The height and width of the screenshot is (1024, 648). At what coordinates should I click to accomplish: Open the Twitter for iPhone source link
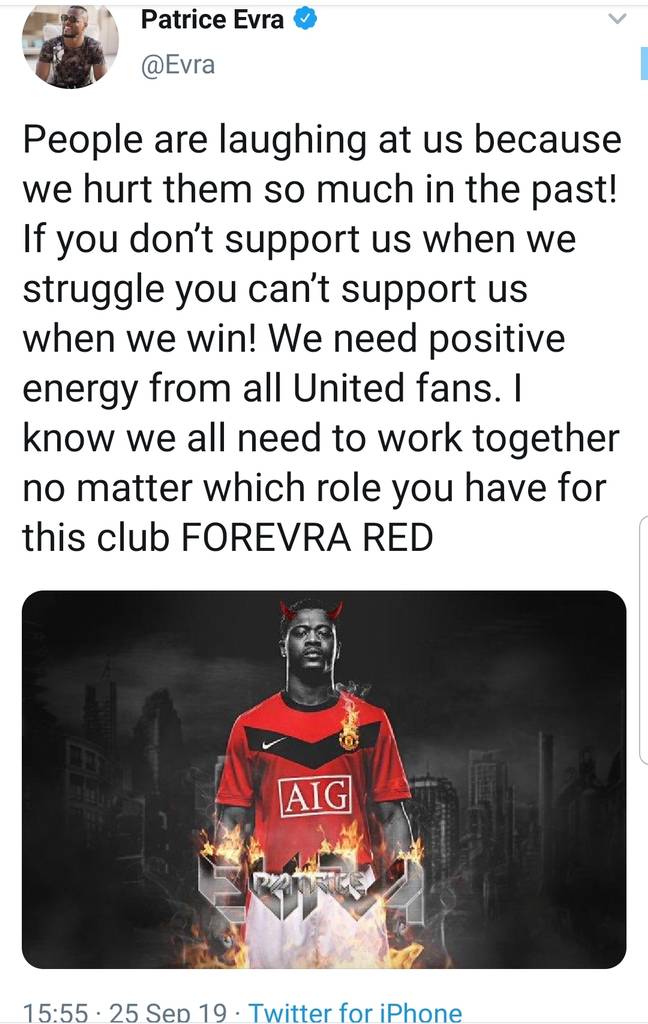coord(356,1012)
